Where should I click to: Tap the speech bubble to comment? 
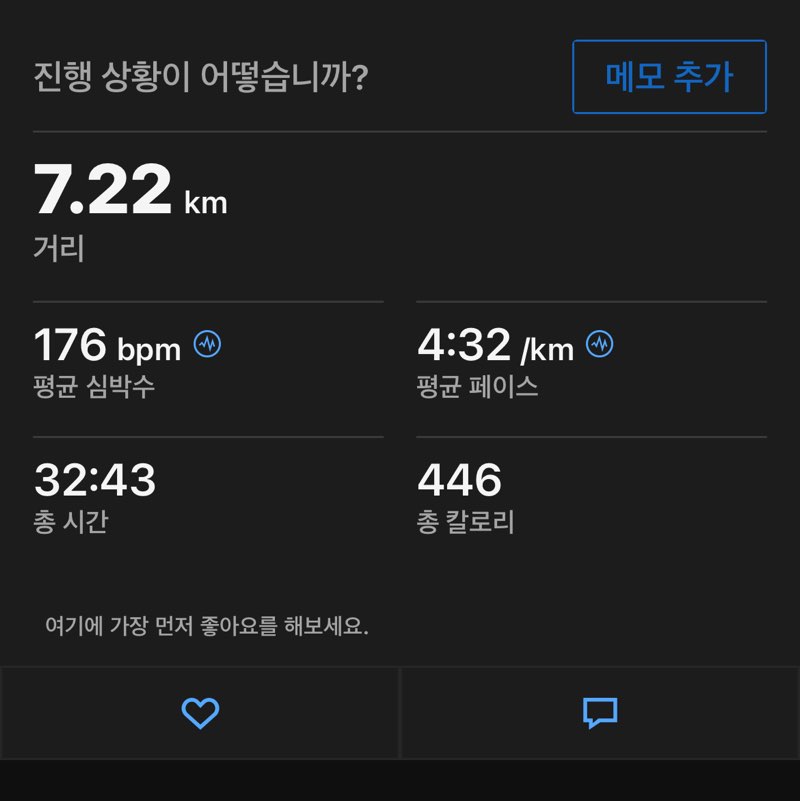(x=600, y=712)
